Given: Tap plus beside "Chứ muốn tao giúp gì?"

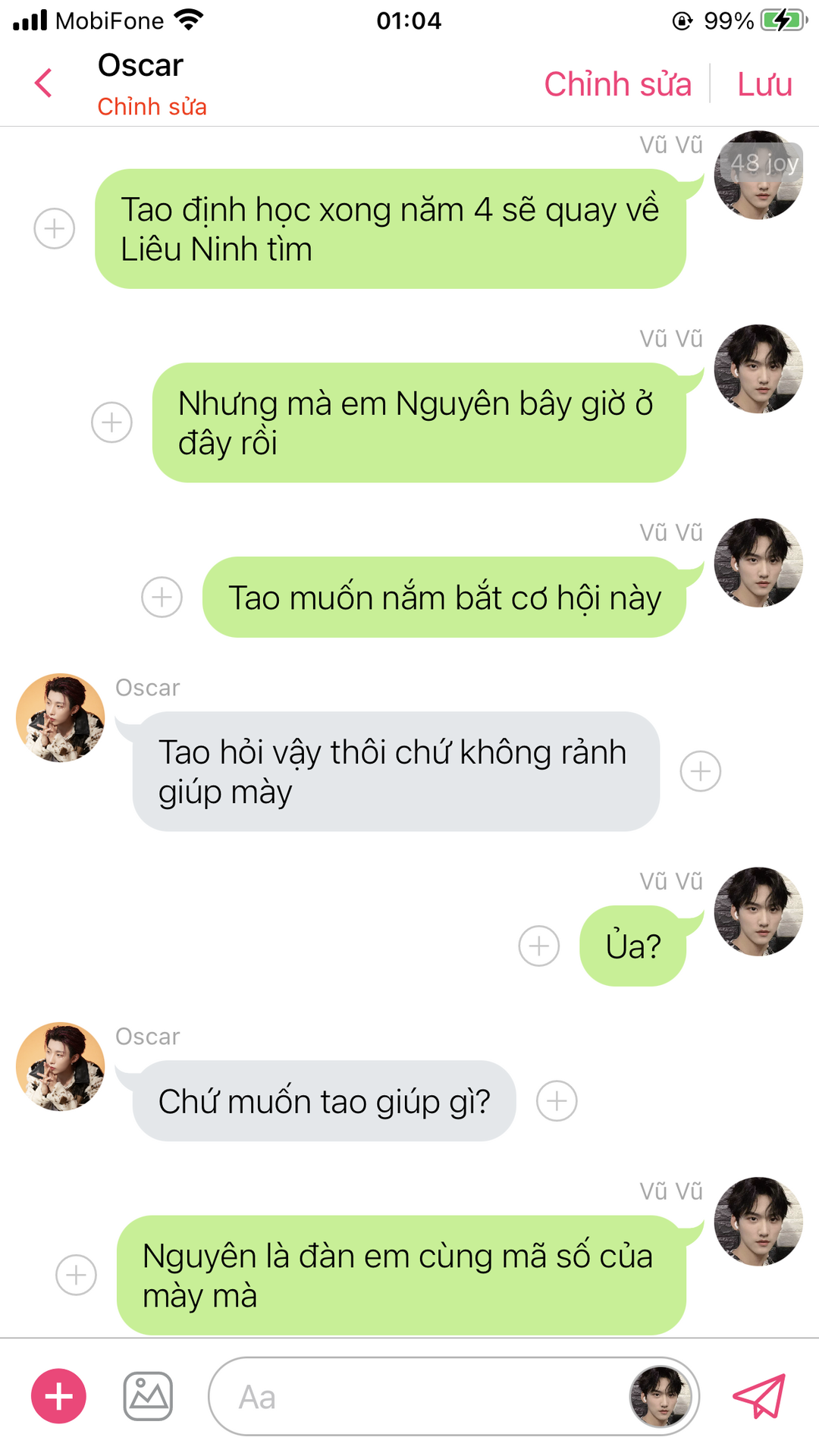Looking at the screenshot, I should click(557, 1101).
